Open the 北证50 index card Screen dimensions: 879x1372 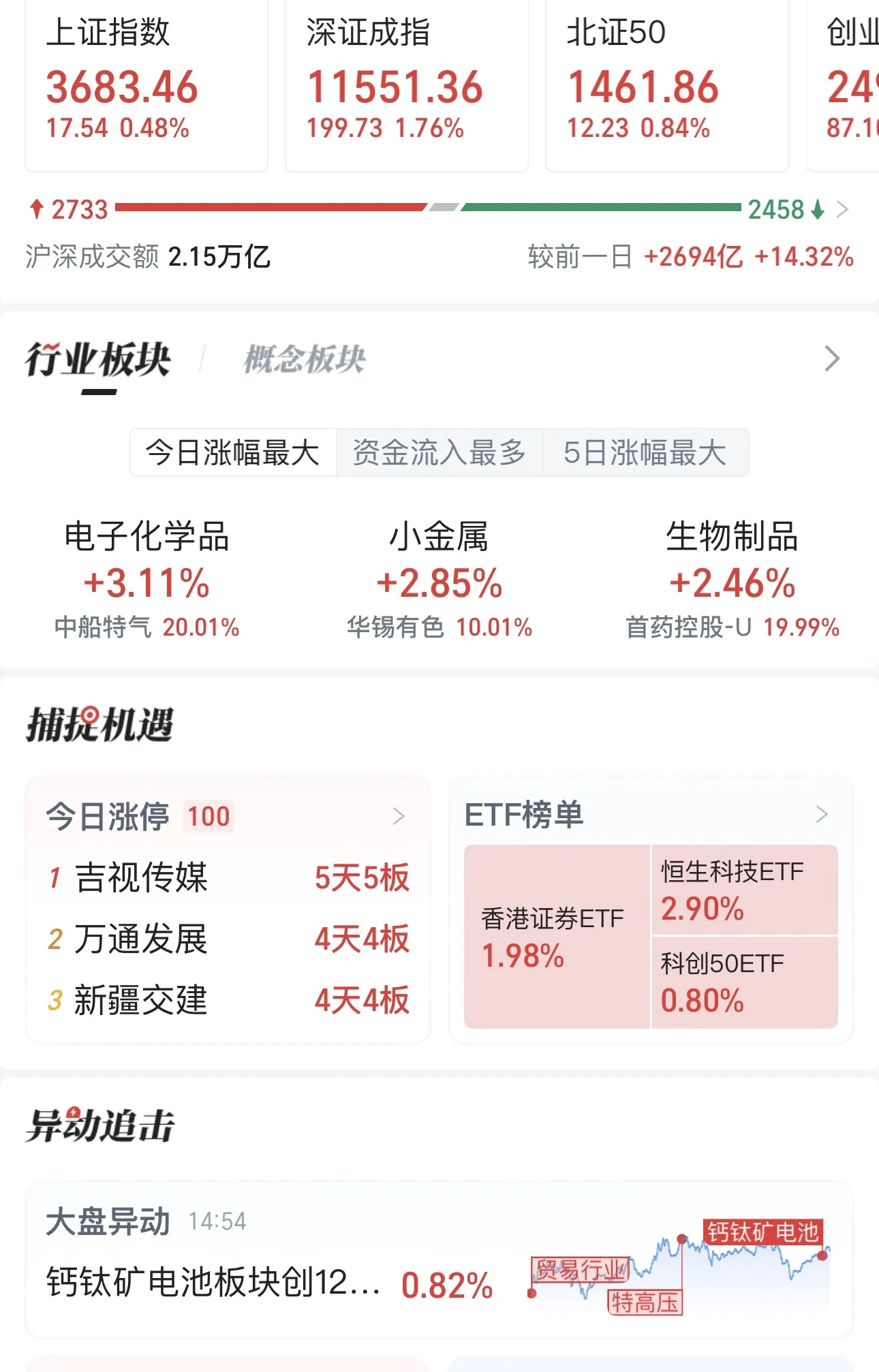coord(666,85)
